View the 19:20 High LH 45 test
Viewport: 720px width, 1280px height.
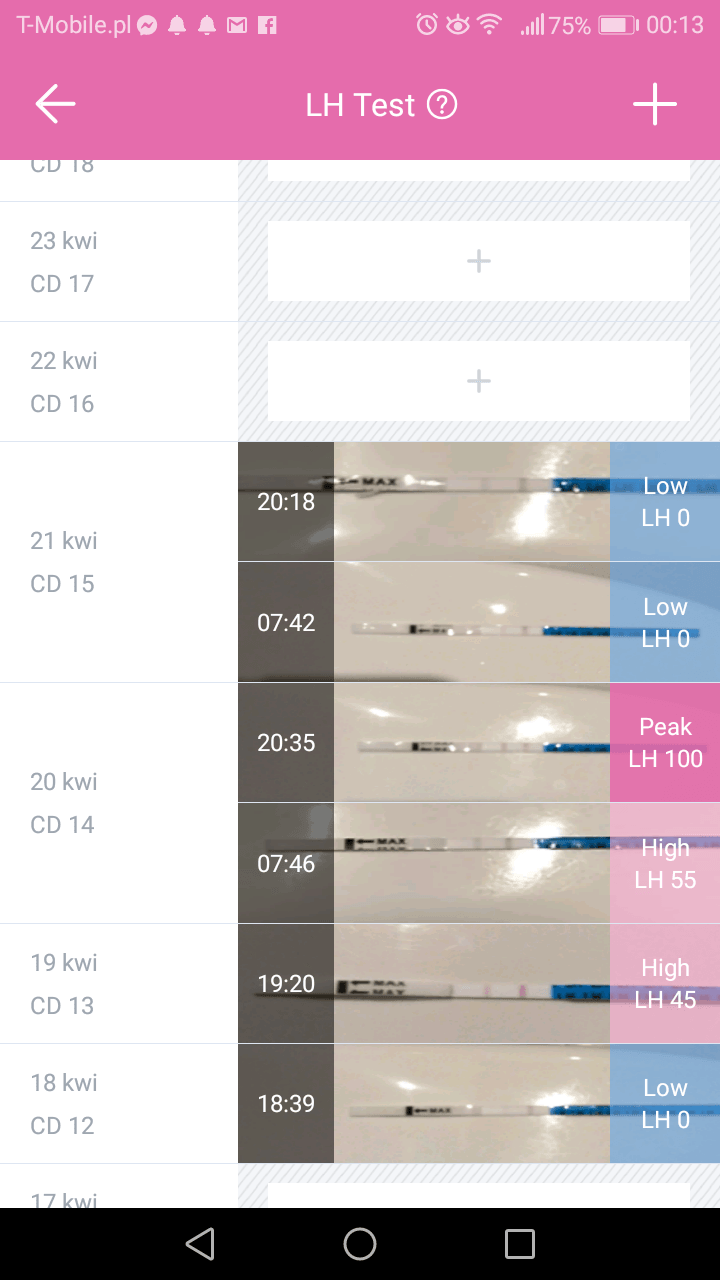pos(479,984)
